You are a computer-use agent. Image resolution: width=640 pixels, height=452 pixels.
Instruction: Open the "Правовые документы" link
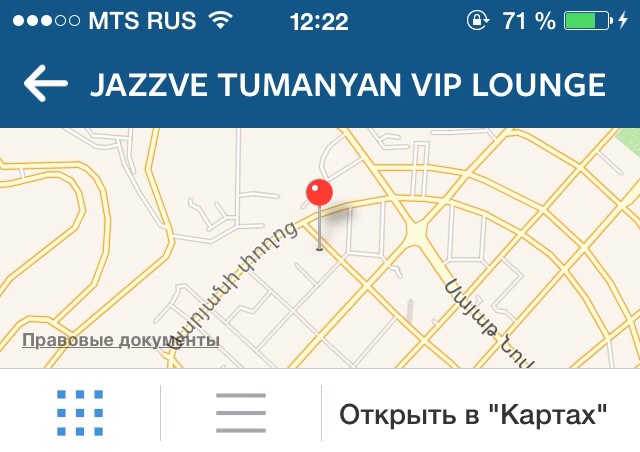121,340
